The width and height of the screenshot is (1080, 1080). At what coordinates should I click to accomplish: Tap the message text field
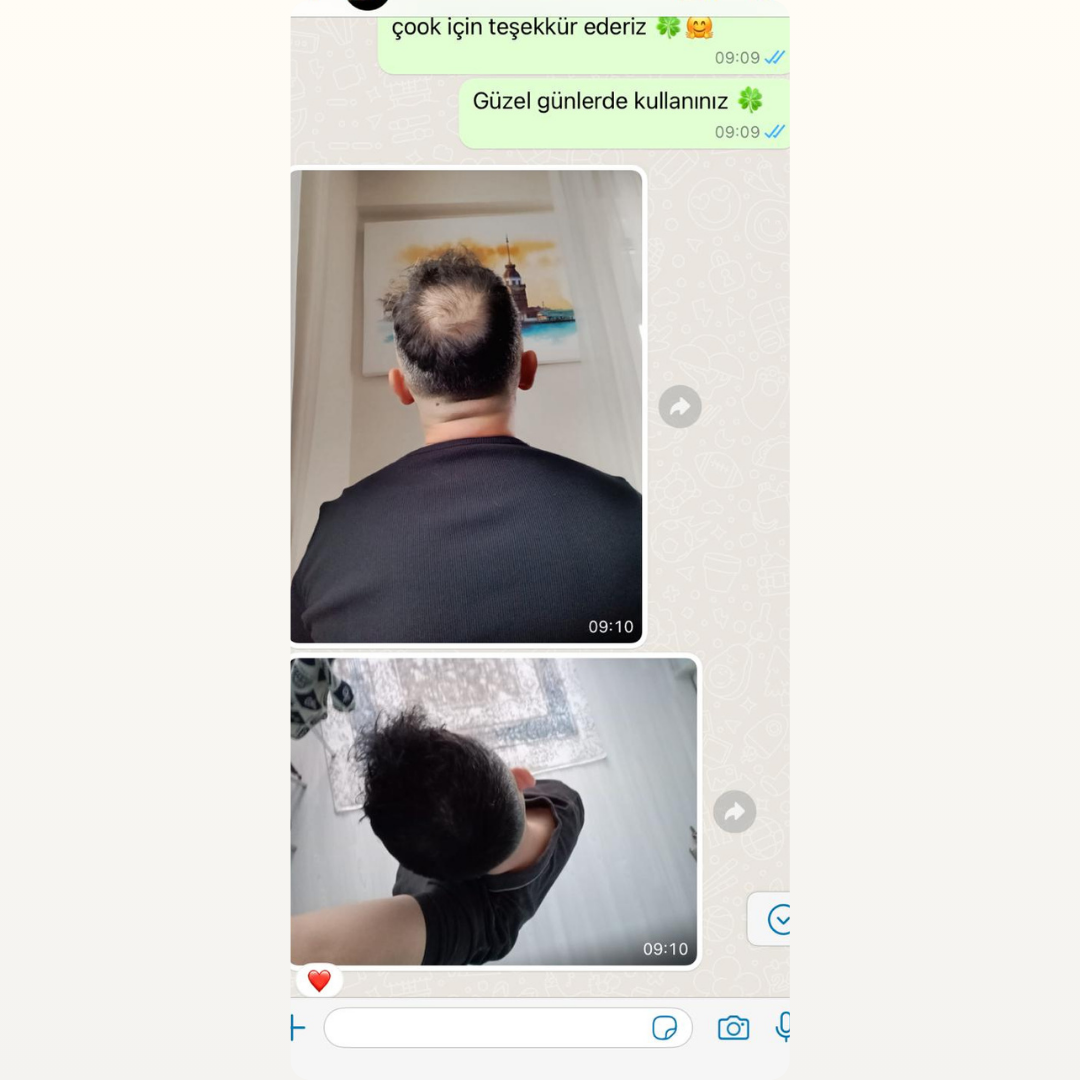[x=485, y=1027]
